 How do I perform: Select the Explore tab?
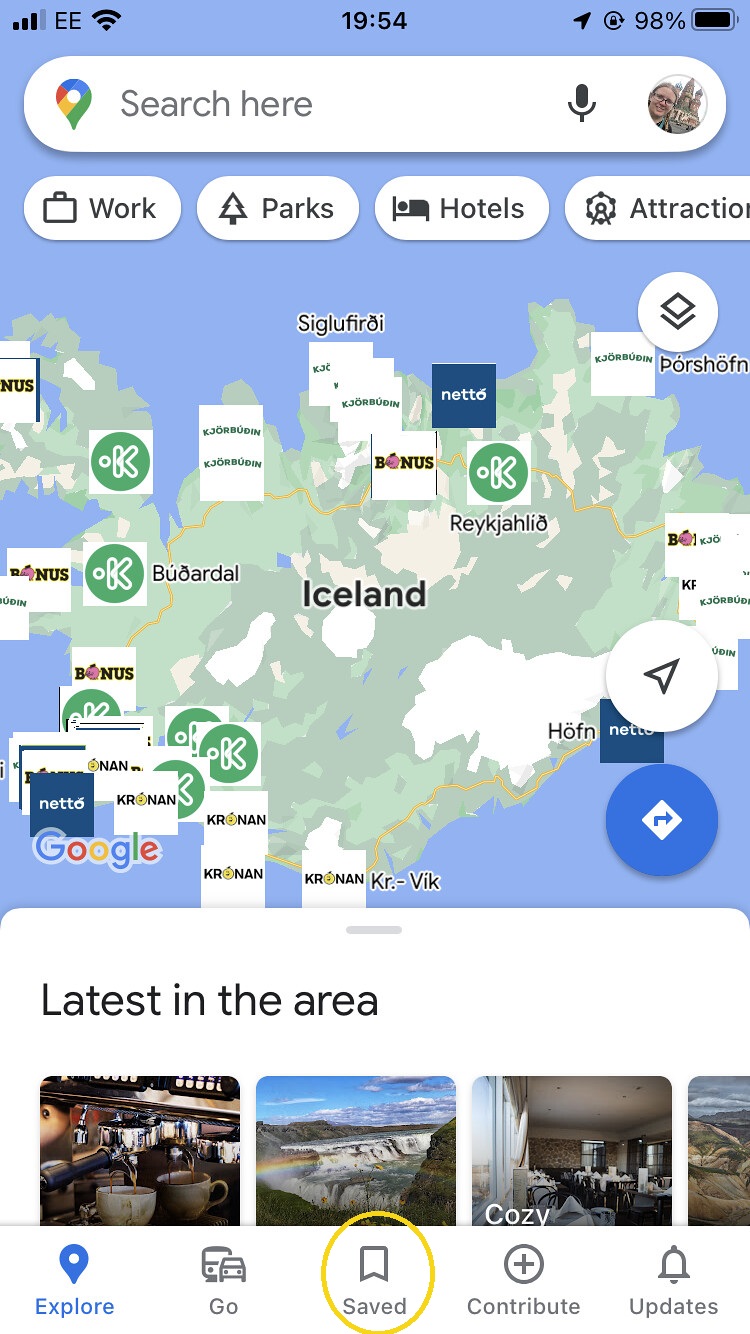74,1280
